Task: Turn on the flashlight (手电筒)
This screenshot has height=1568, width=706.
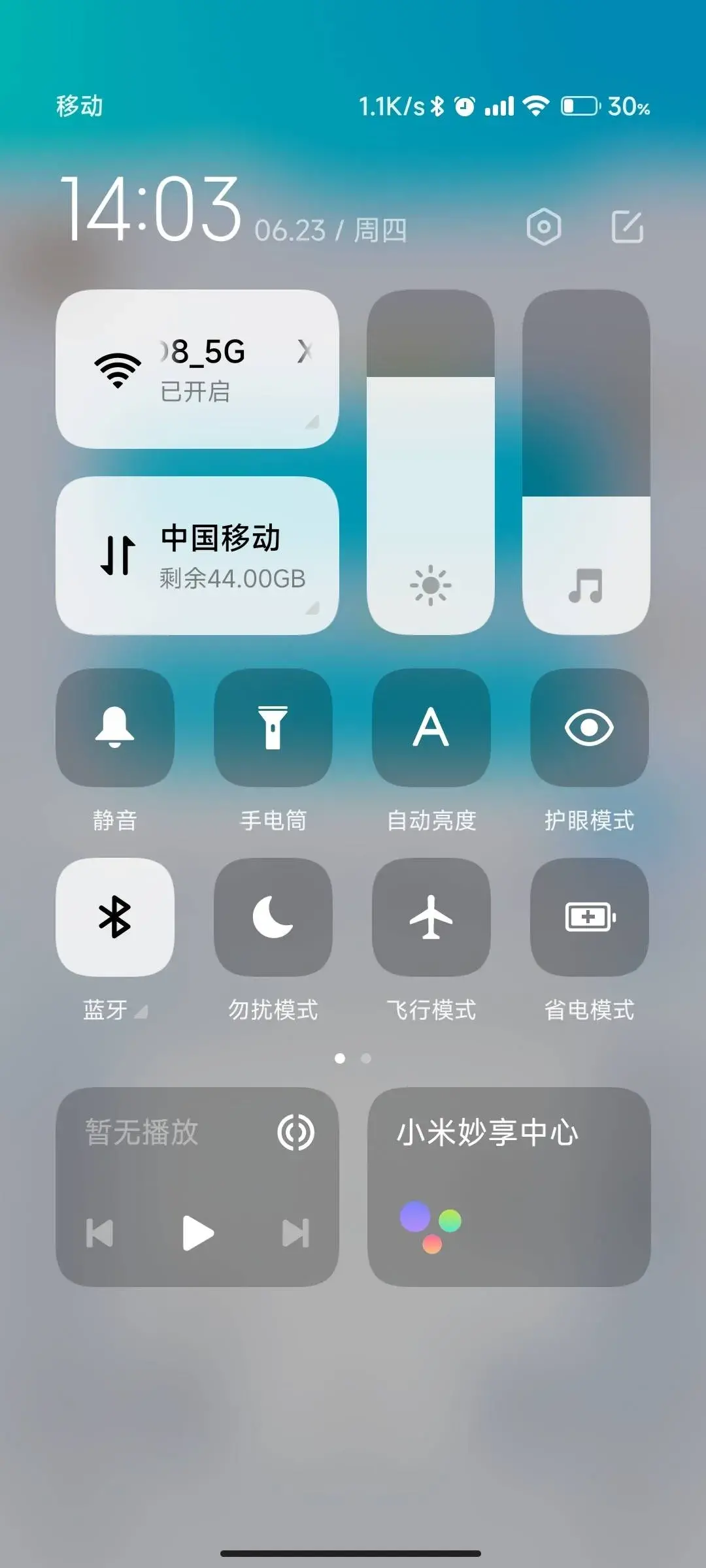Action: [273, 727]
